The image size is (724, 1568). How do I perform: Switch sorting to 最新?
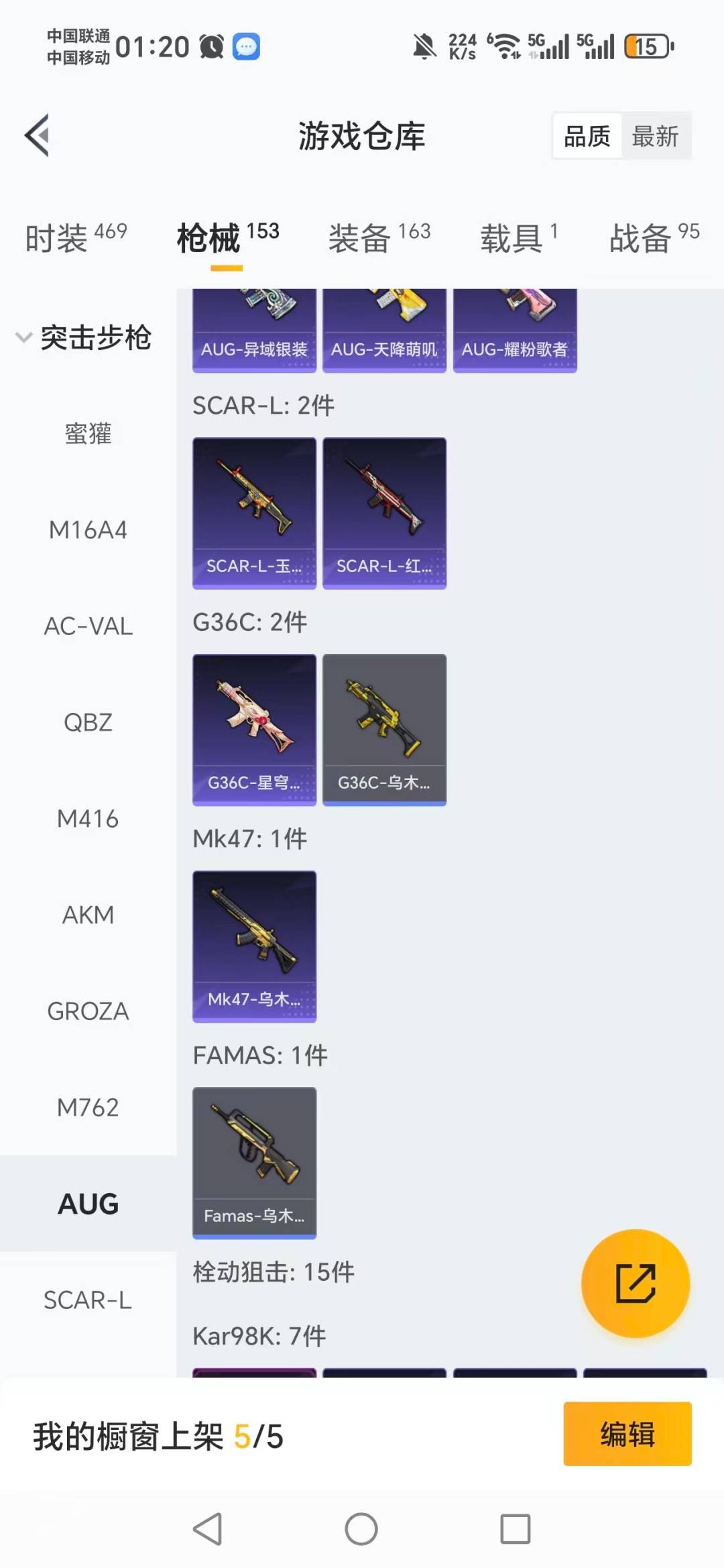tap(656, 135)
